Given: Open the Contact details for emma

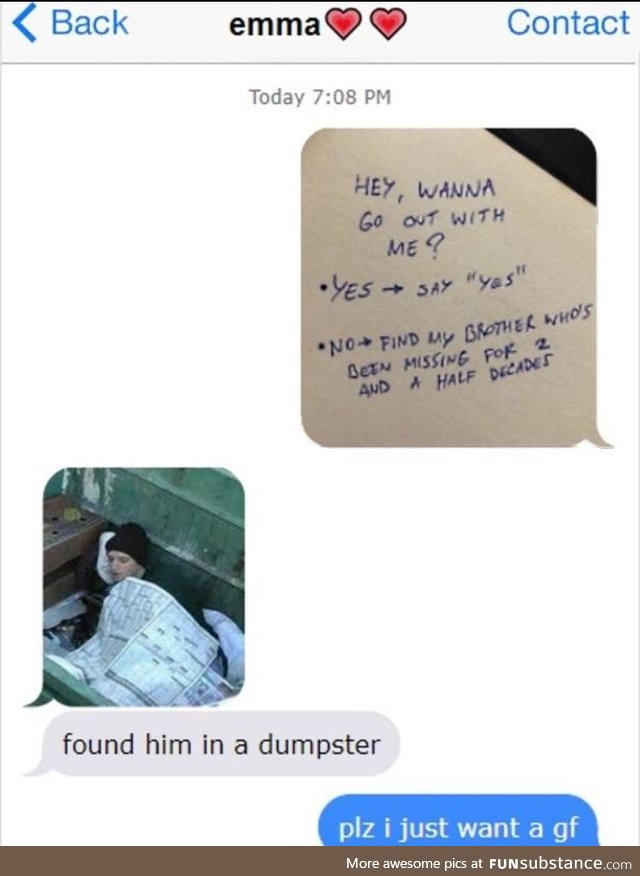Looking at the screenshot, I should (x=568, y=22).
